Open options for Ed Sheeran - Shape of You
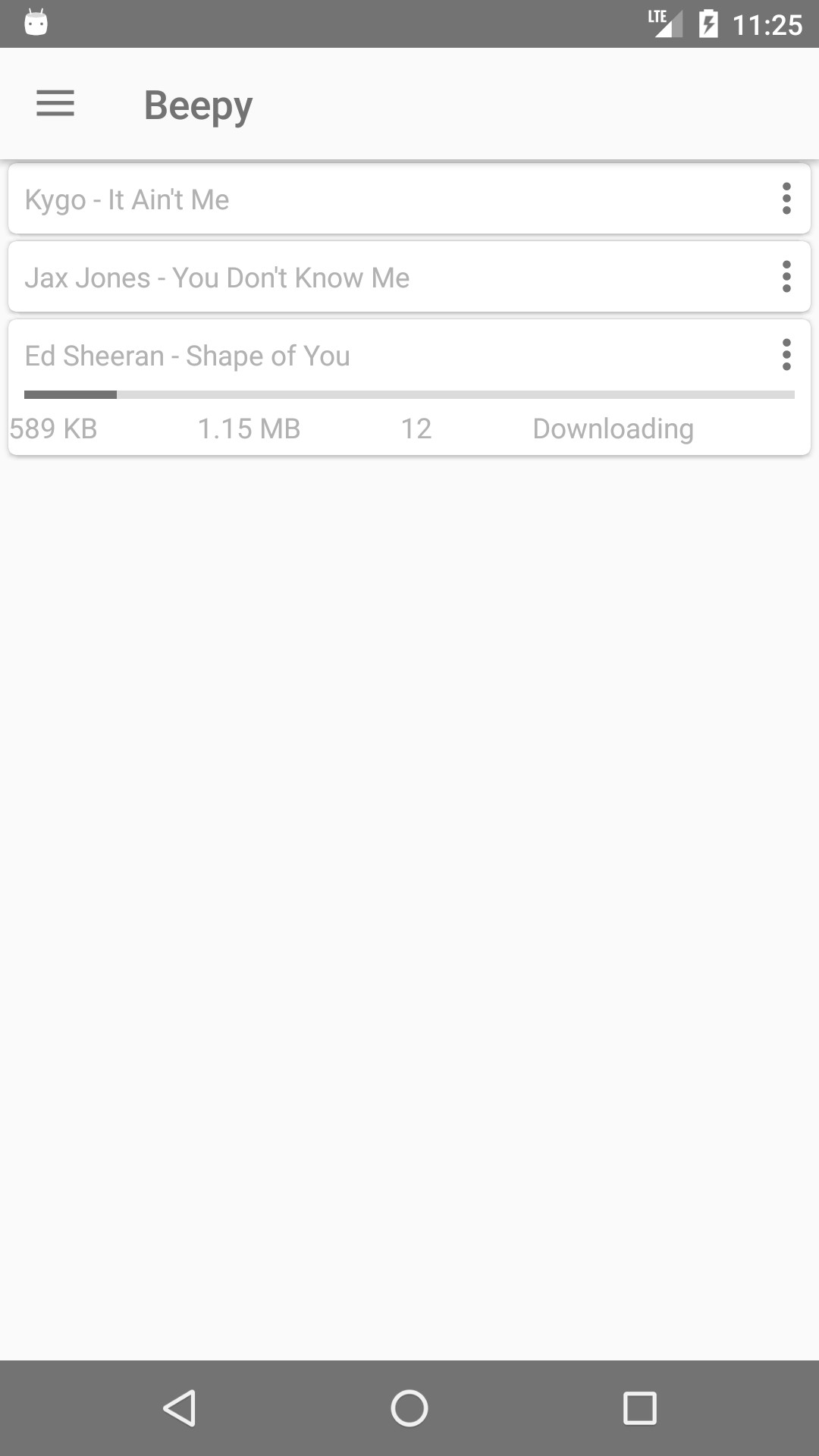 (786, 355)
